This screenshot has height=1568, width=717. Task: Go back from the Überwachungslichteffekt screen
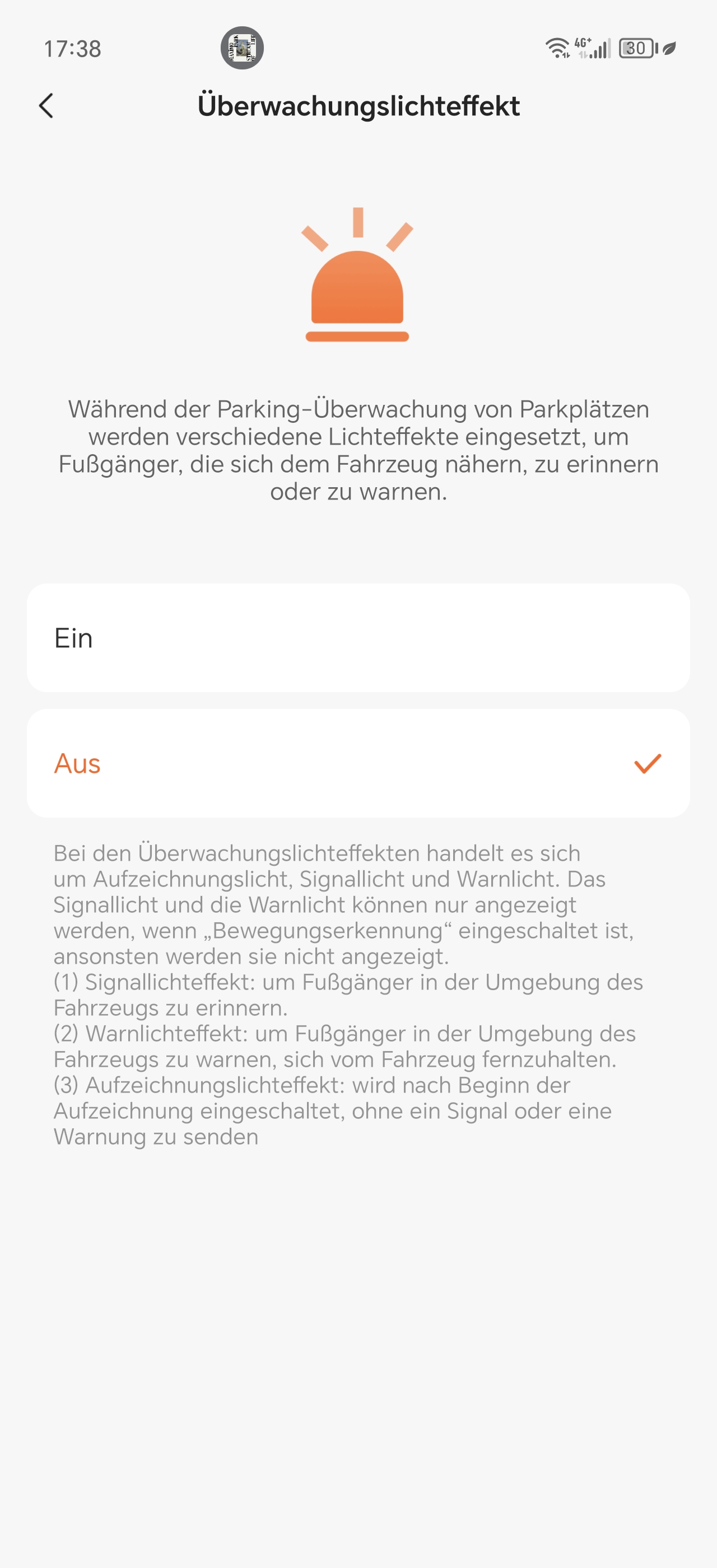tap(46, 106)
